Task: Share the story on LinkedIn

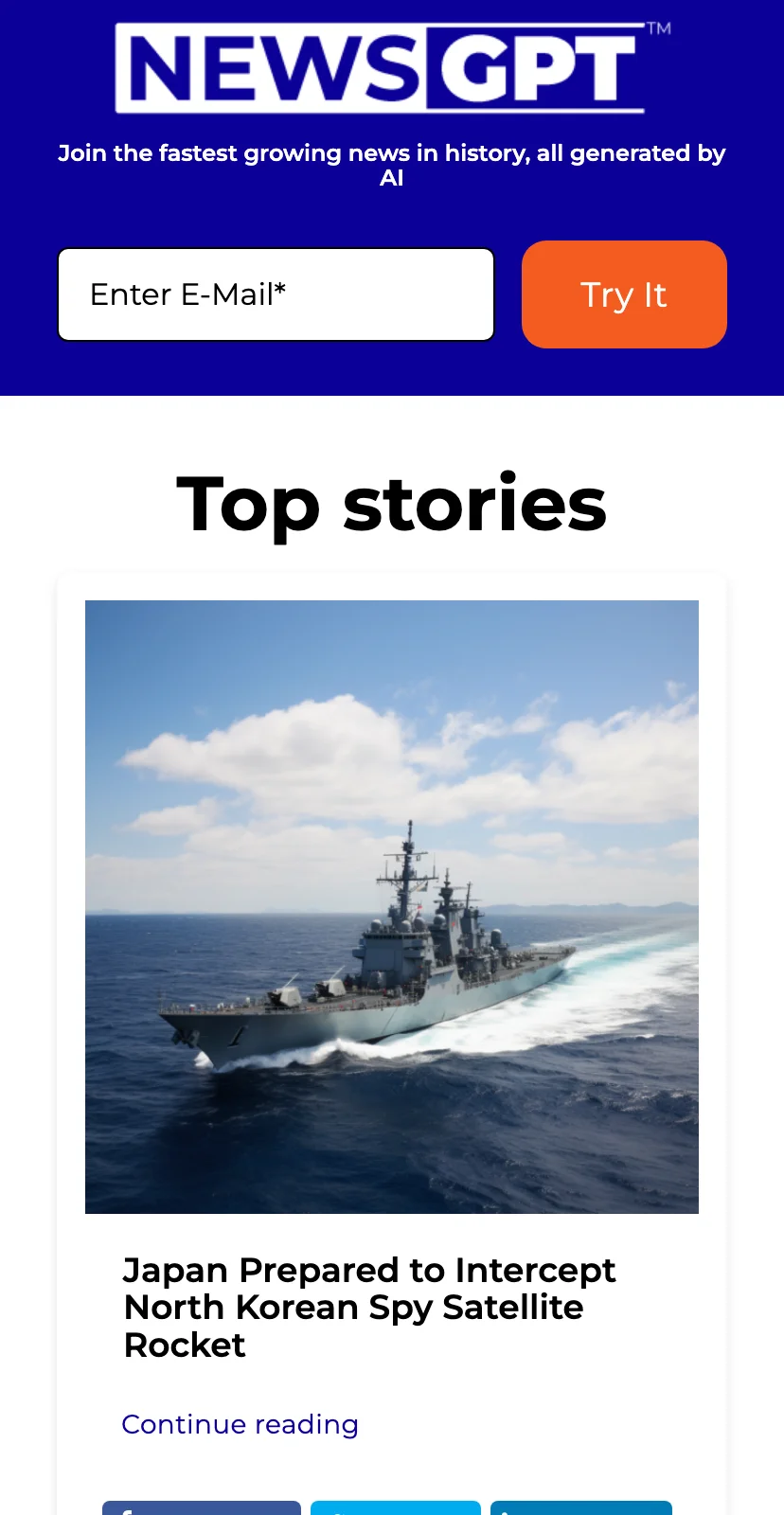Action: tap(580, 1508)
